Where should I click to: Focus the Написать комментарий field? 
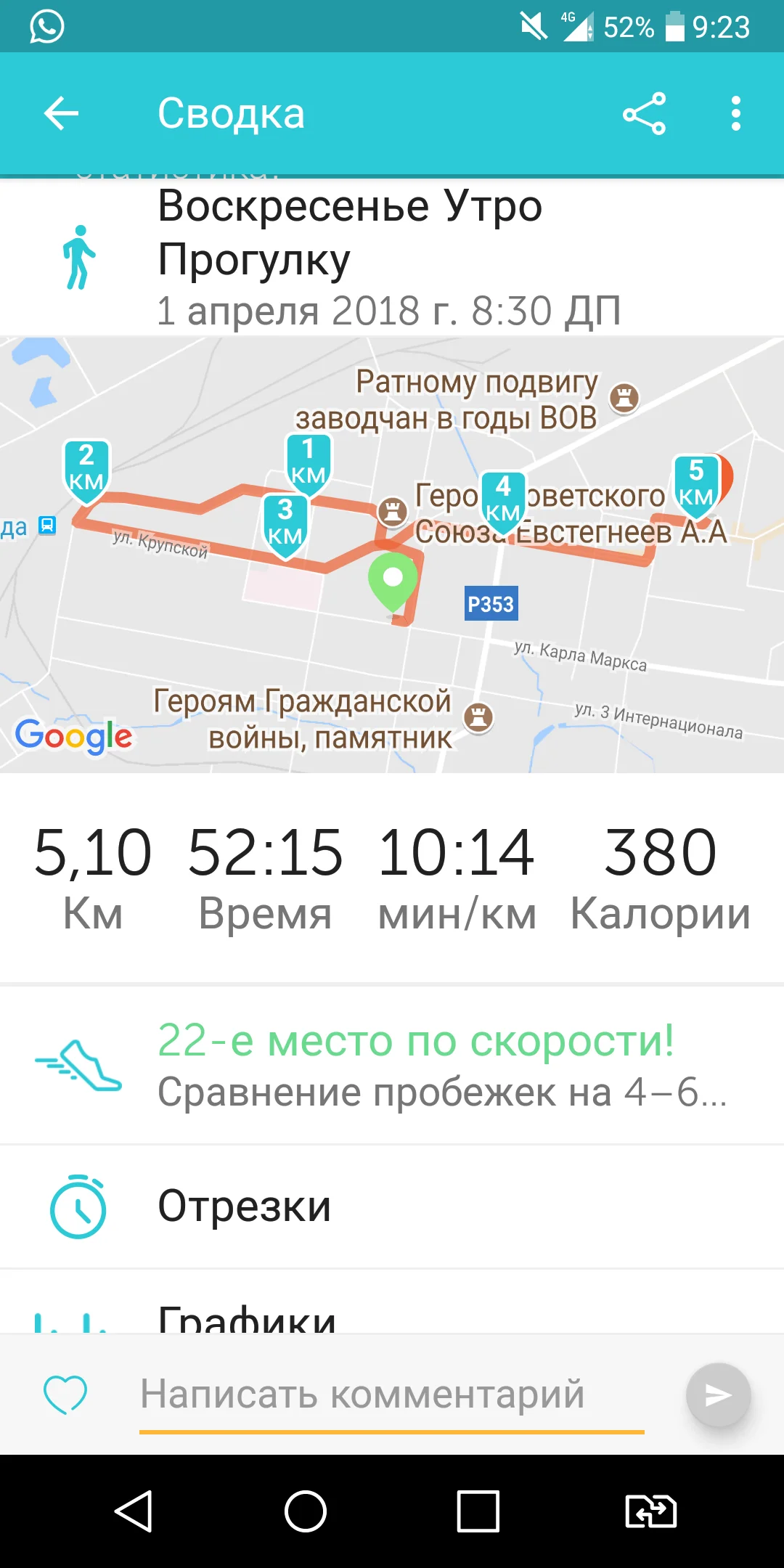point(392,1395)
